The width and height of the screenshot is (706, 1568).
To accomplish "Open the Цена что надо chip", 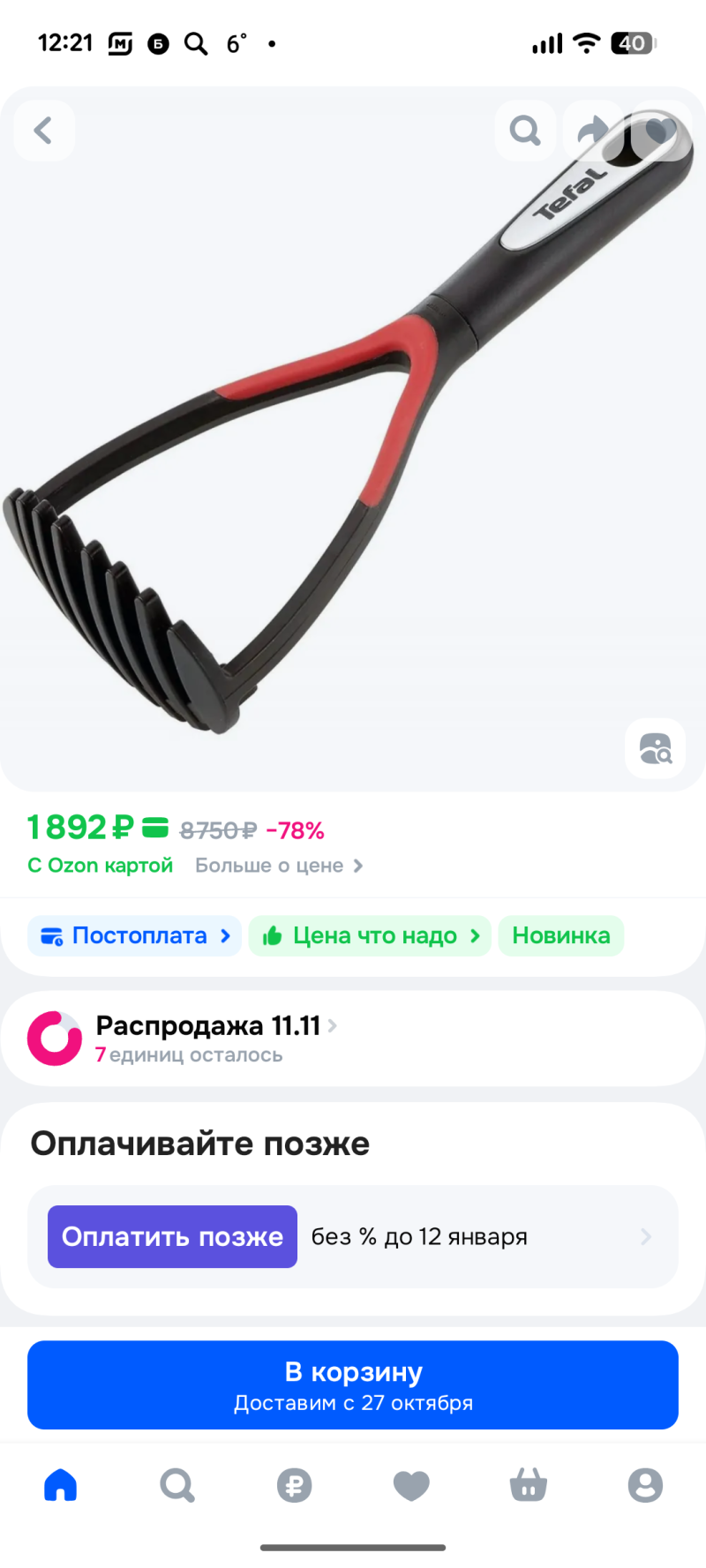I will click(x=370, y=935).
